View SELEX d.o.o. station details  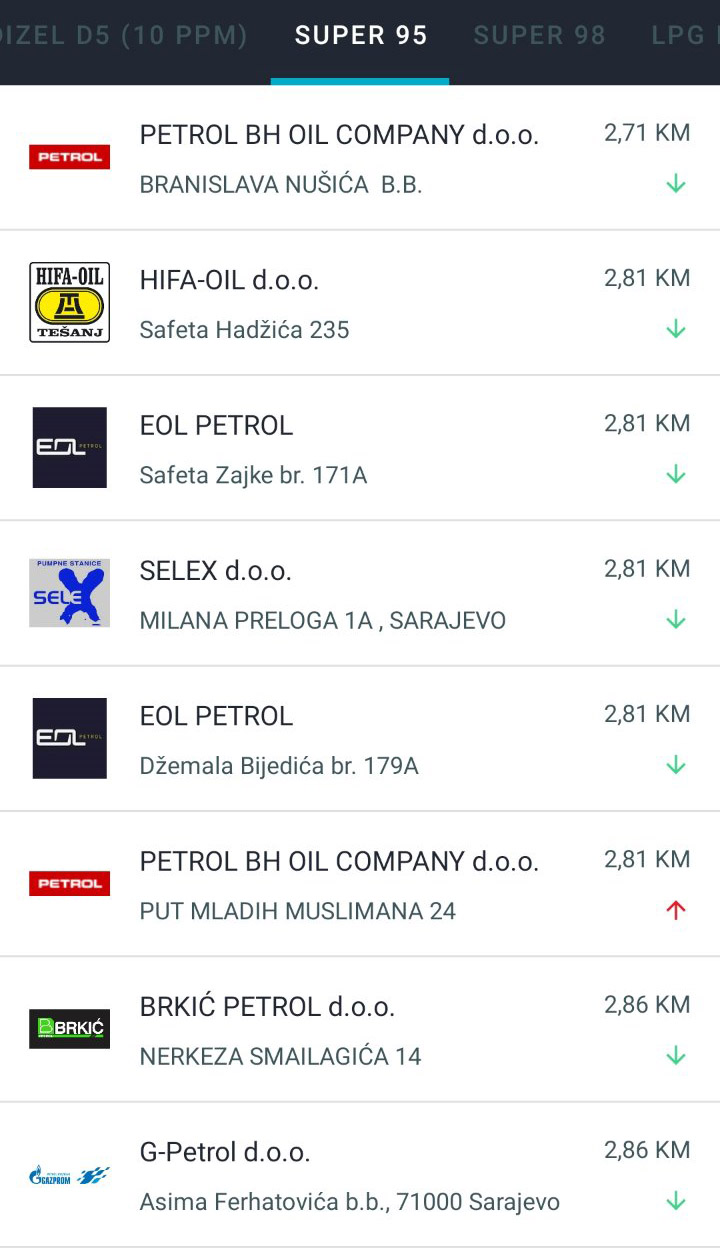click(x=360, y=593)
